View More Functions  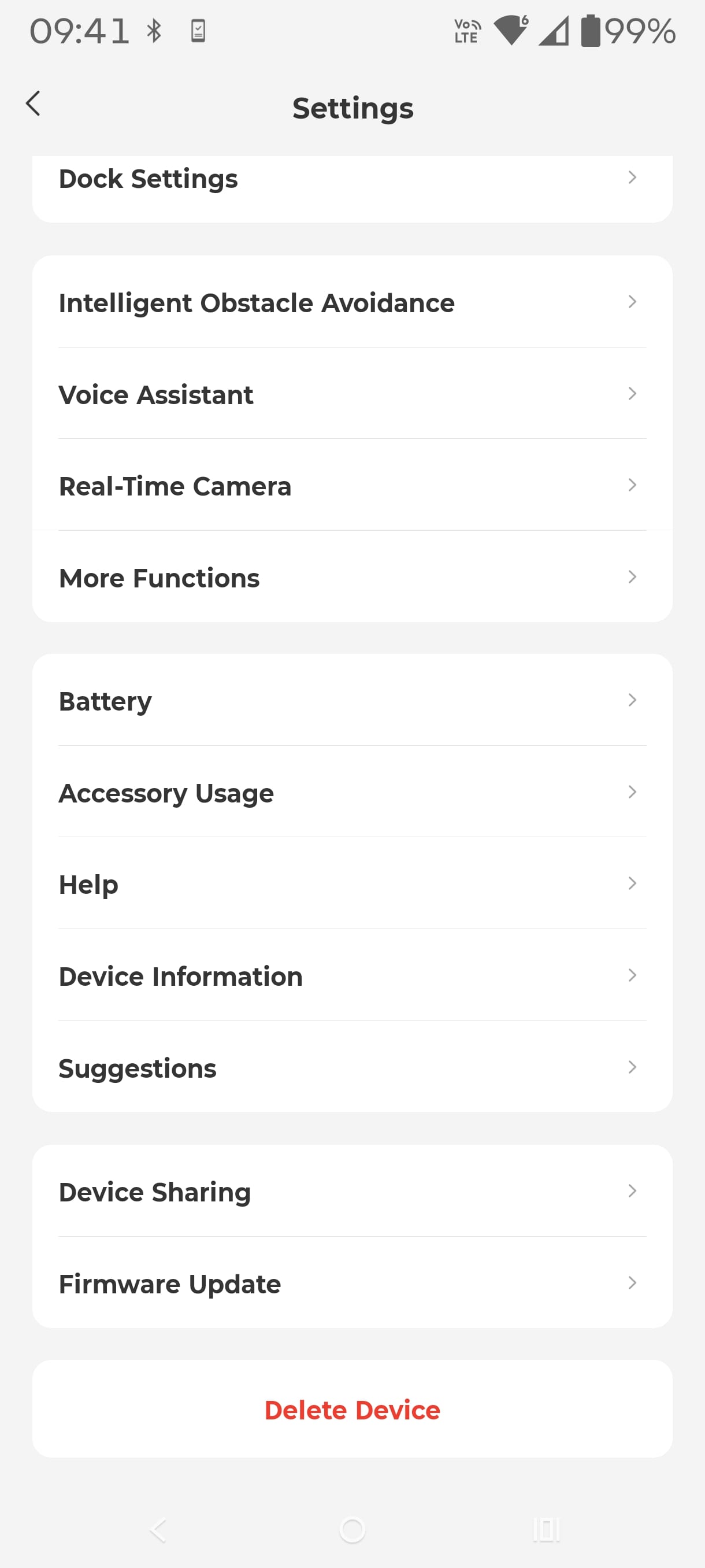click(x=351, y=578)
